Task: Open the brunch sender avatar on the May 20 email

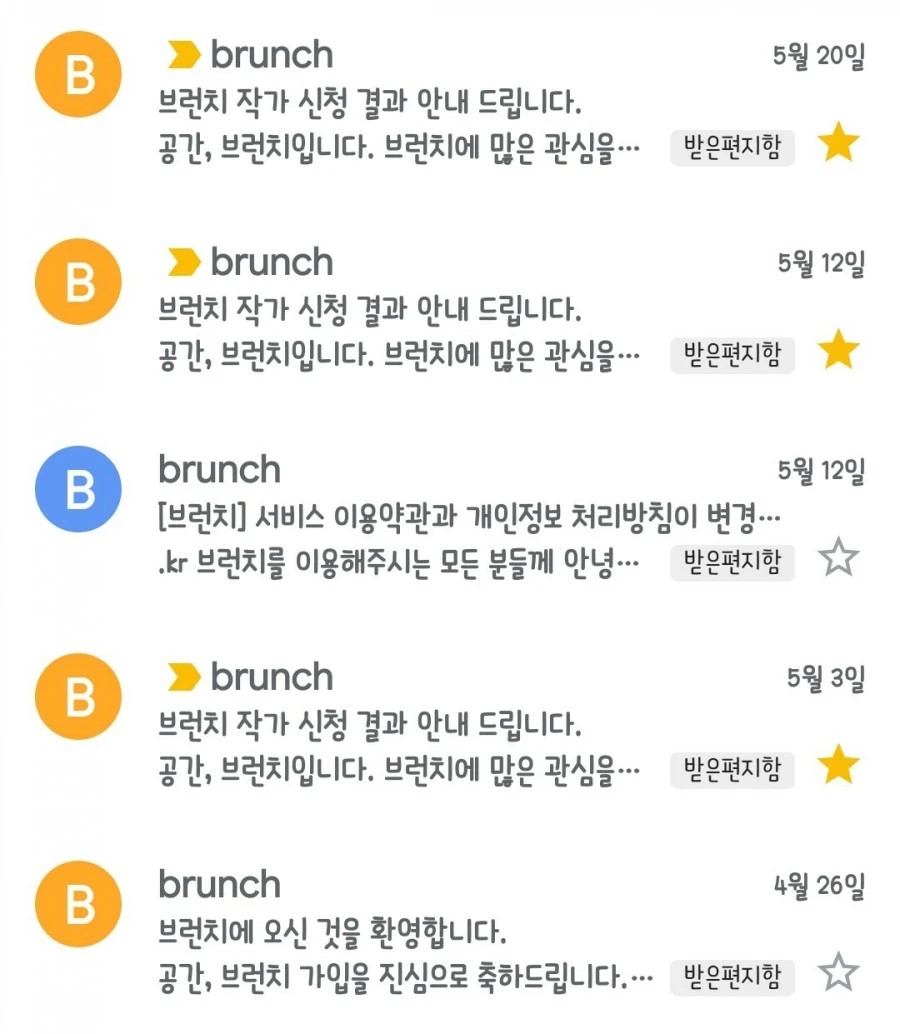Action: pos(77,72)
